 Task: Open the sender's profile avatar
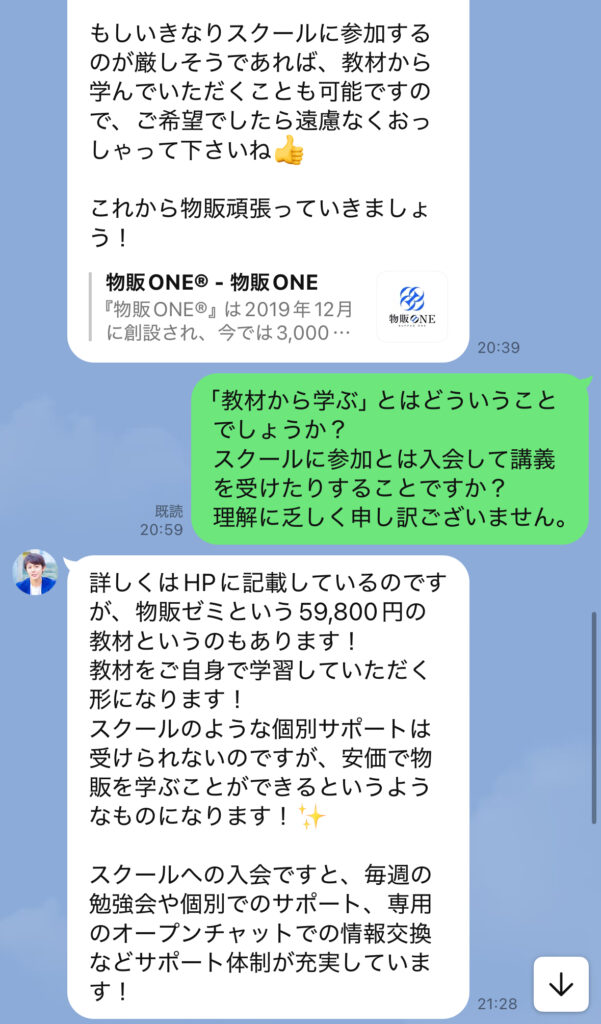pos(35,573)
